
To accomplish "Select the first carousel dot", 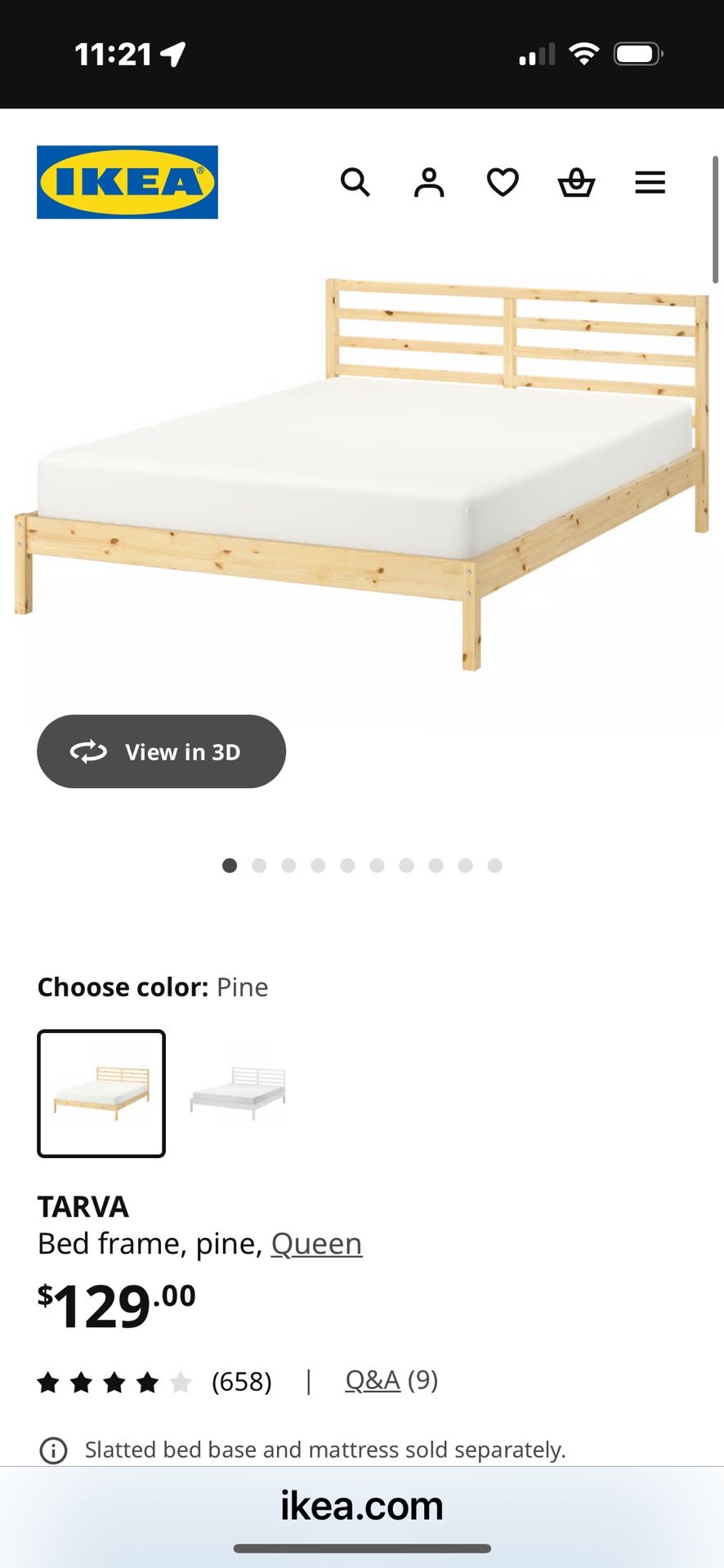I will pos(230,865).
